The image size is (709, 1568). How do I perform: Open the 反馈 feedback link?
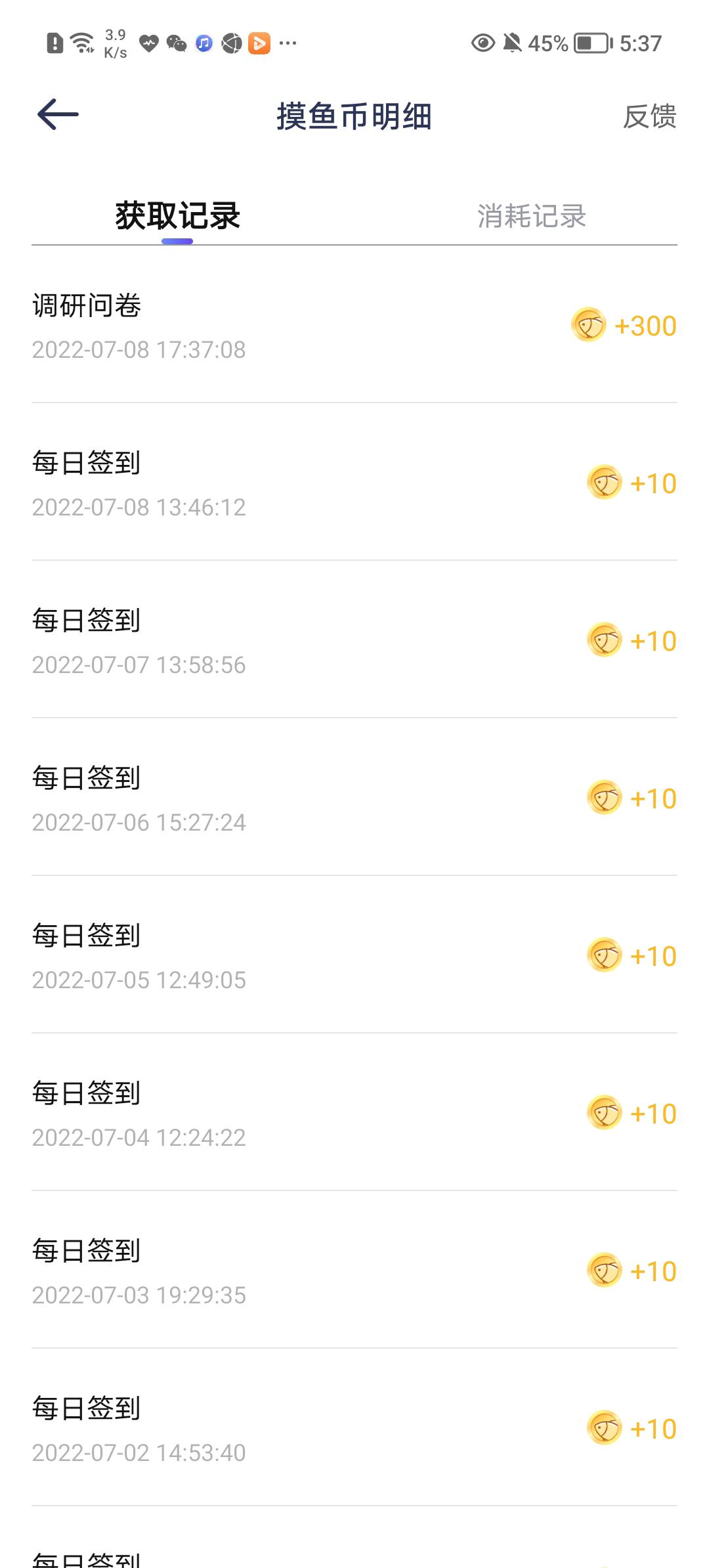(x=649, y=116)
